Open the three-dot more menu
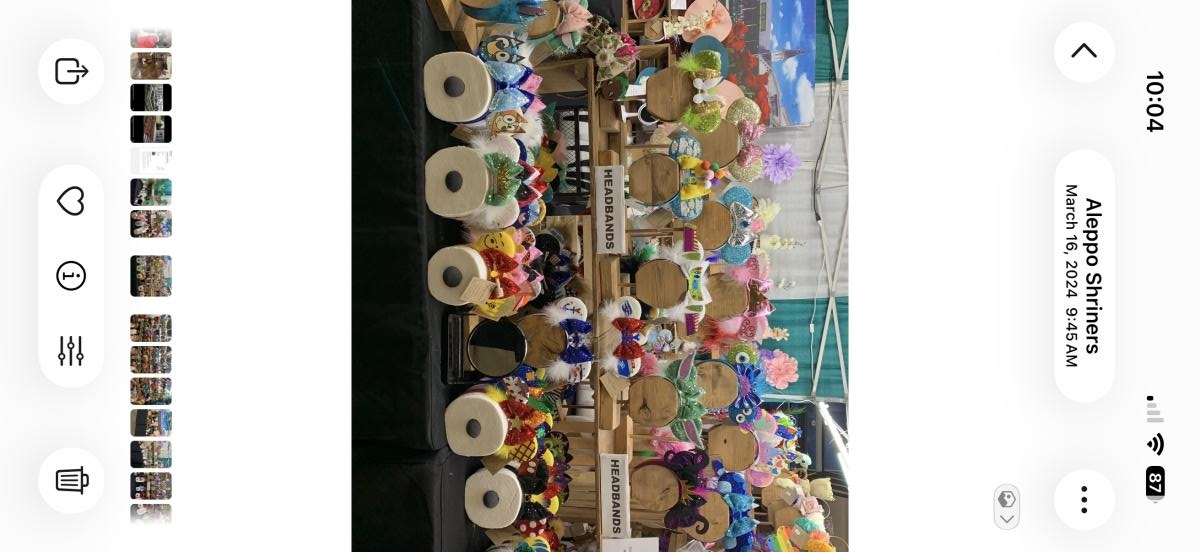The image size is (1200, 552). tap(1084, 499)
